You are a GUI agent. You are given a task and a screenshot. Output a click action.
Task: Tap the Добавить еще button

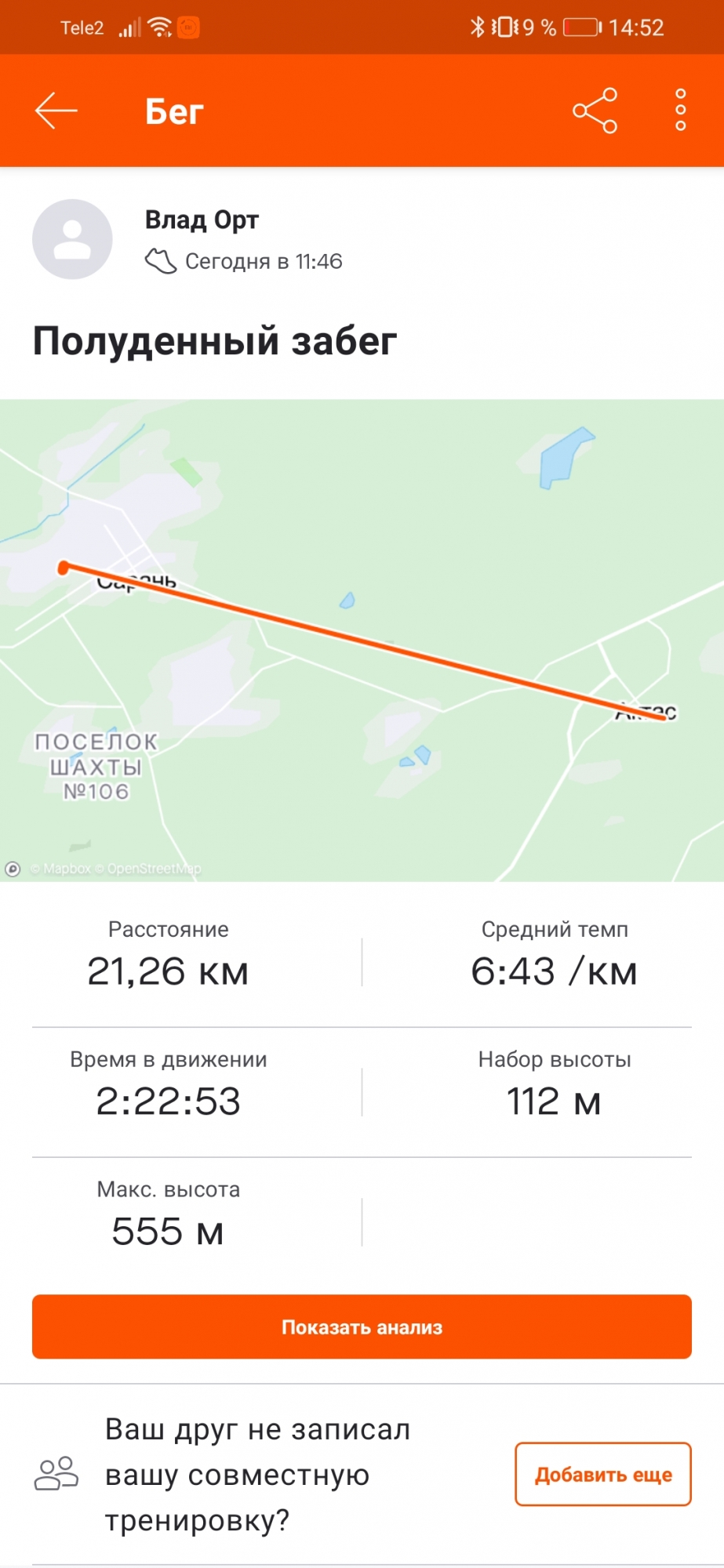(602, 1474)
